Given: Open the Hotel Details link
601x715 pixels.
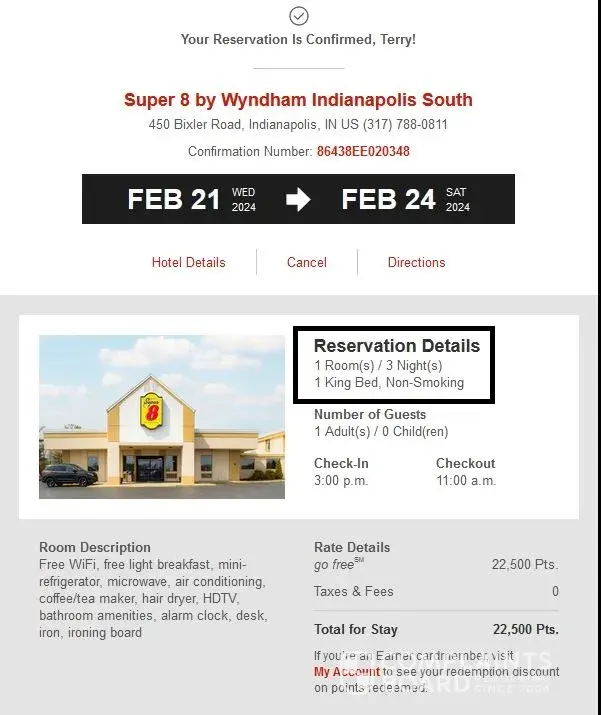Looking at the screenshot, I should pos(188,262).
